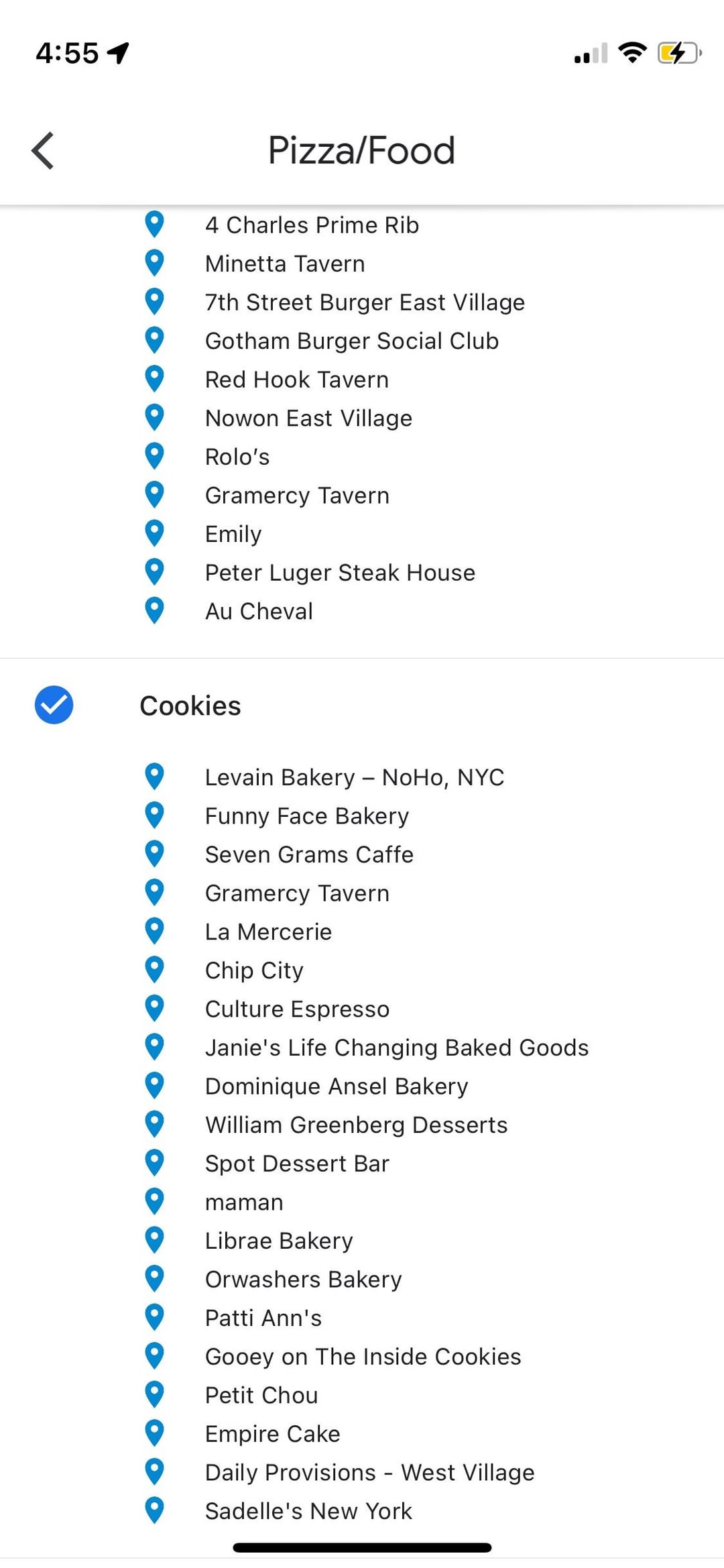Open Peter Luger Steak House
This screenshot has width=724, height=1568.
click(340, 573)
